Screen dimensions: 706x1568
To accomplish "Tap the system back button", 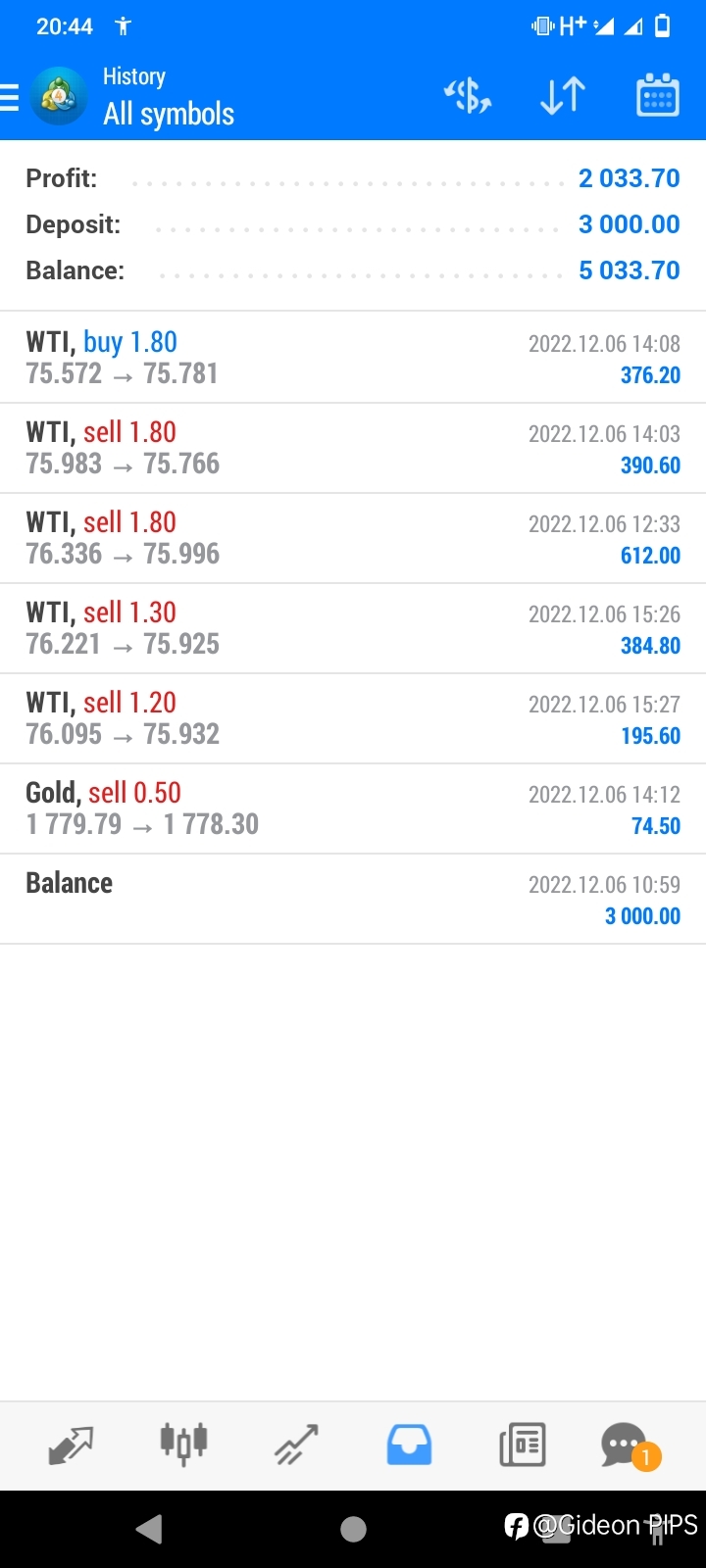I will click(149, 1529).
